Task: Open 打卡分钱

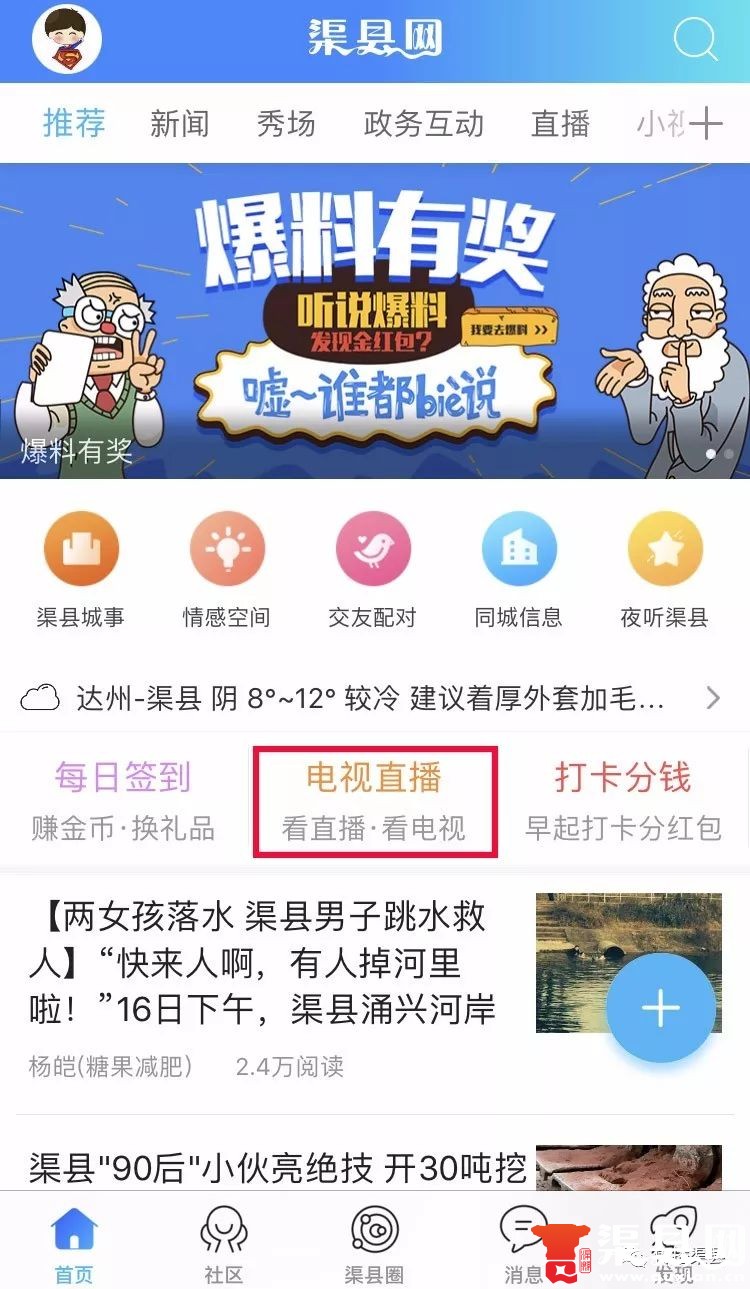Action: 623,801
